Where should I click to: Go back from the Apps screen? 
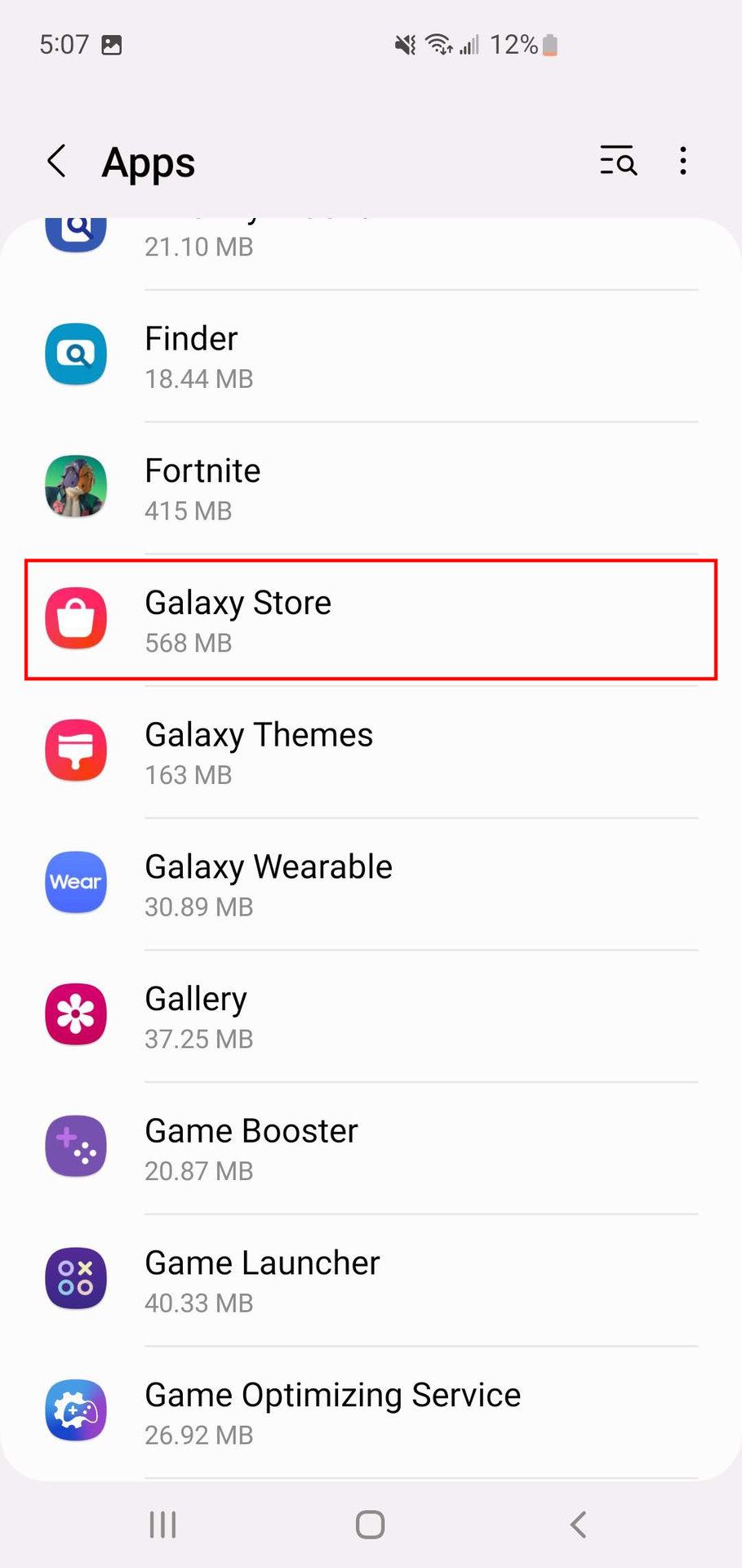[56, 161]
